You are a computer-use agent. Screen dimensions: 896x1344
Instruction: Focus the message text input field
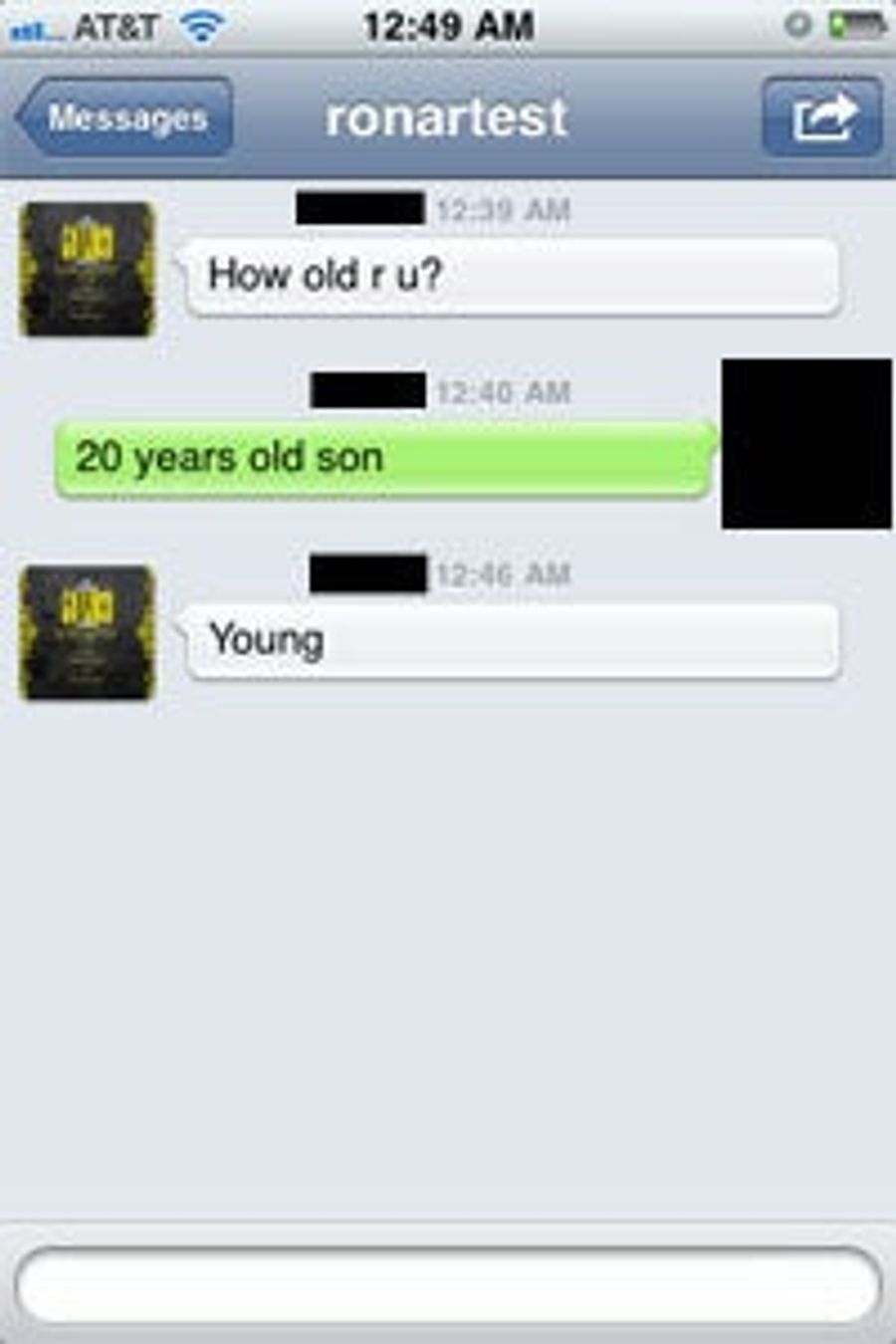pyautogui.click(x=448, y=1284)
